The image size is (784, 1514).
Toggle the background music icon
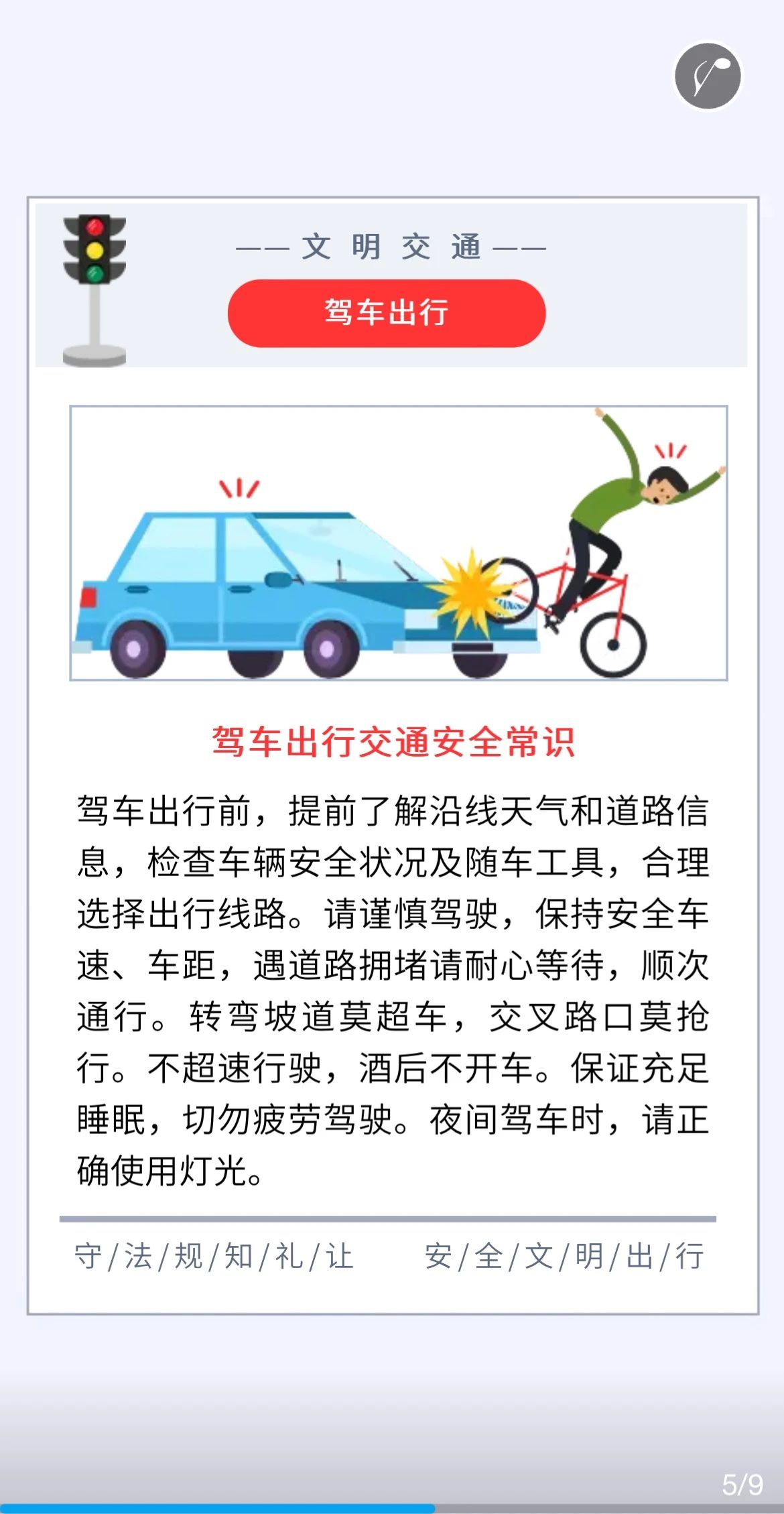[x=708, y=76]
